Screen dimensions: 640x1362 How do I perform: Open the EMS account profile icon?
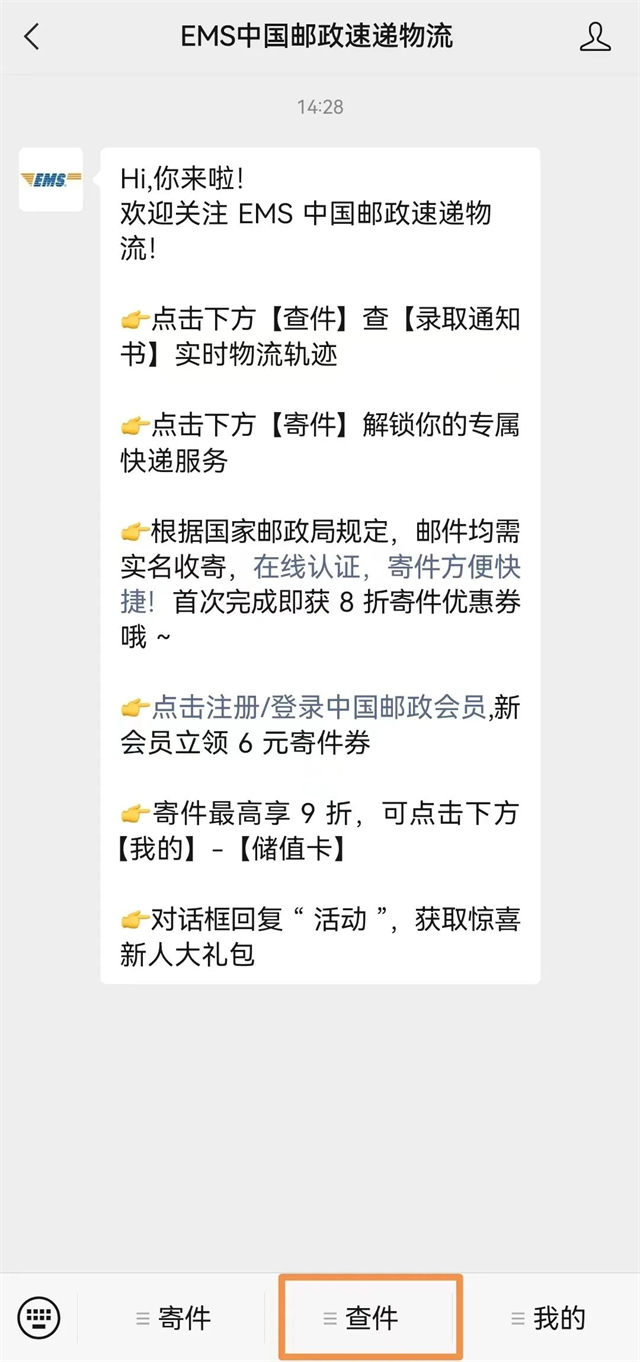click(x=596, y=37)
